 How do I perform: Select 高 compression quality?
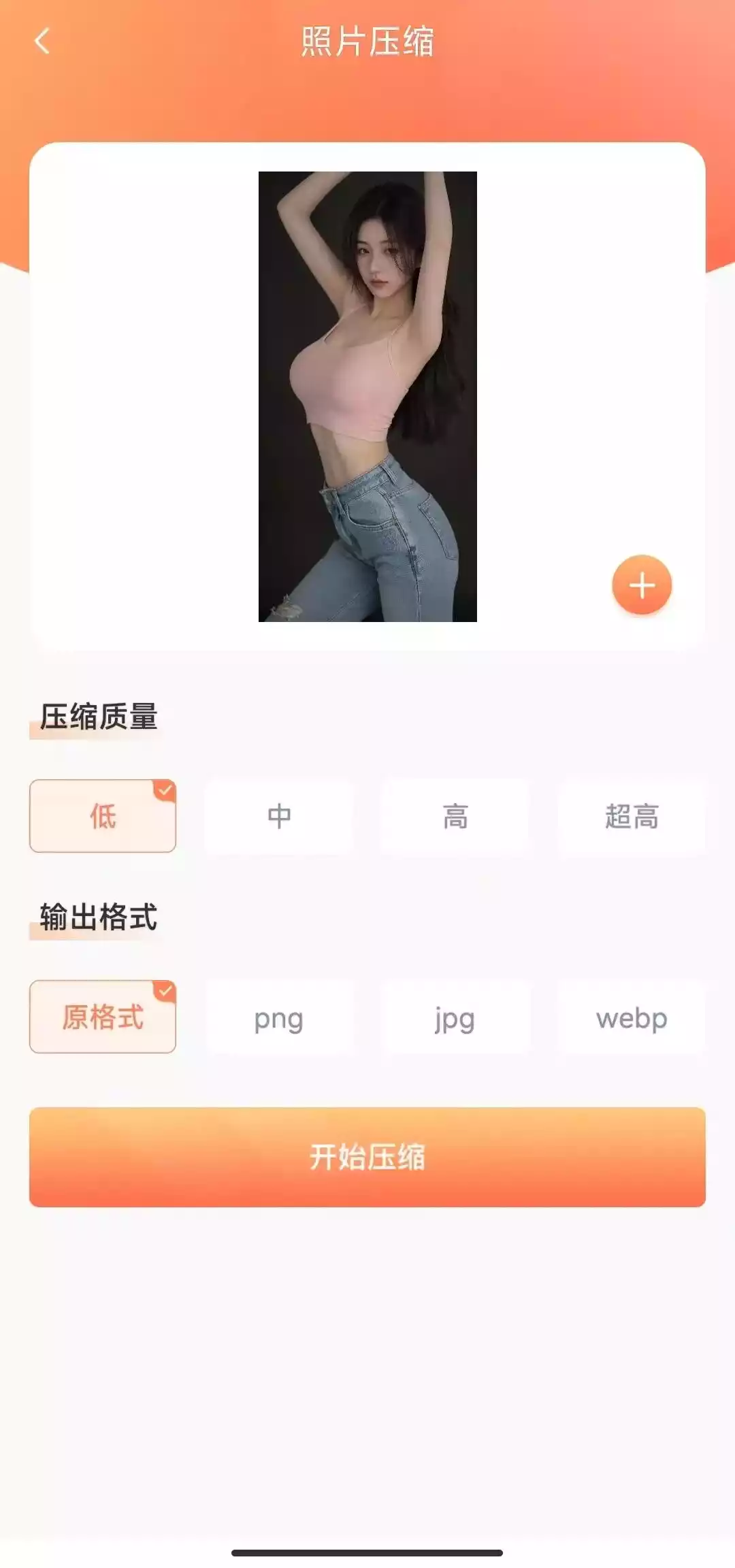(x=455, y=816)
